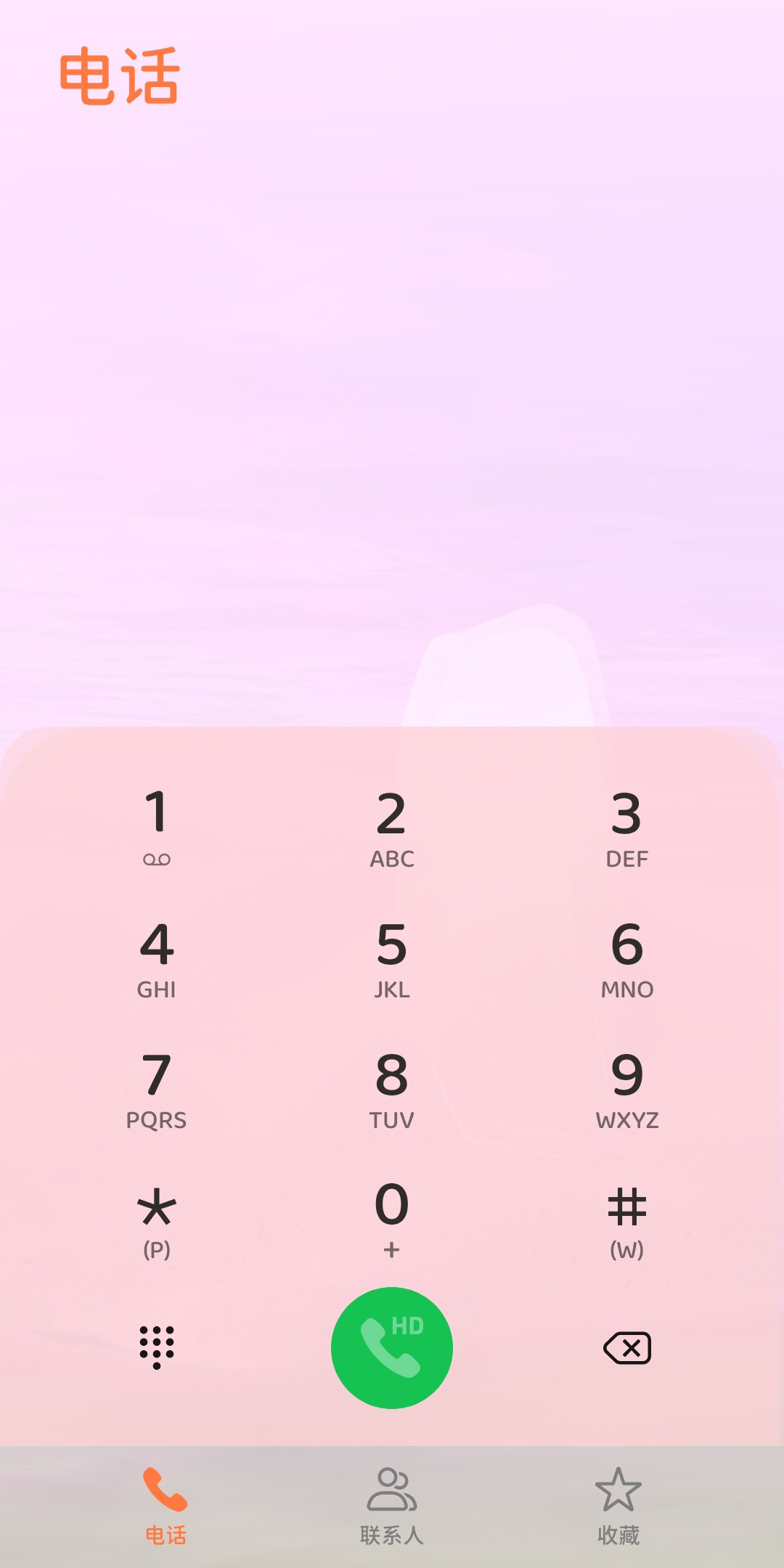
Task: Enter digit 2 ABC on the dialpad
Action: pyautogui.click(x=392, y=828)
